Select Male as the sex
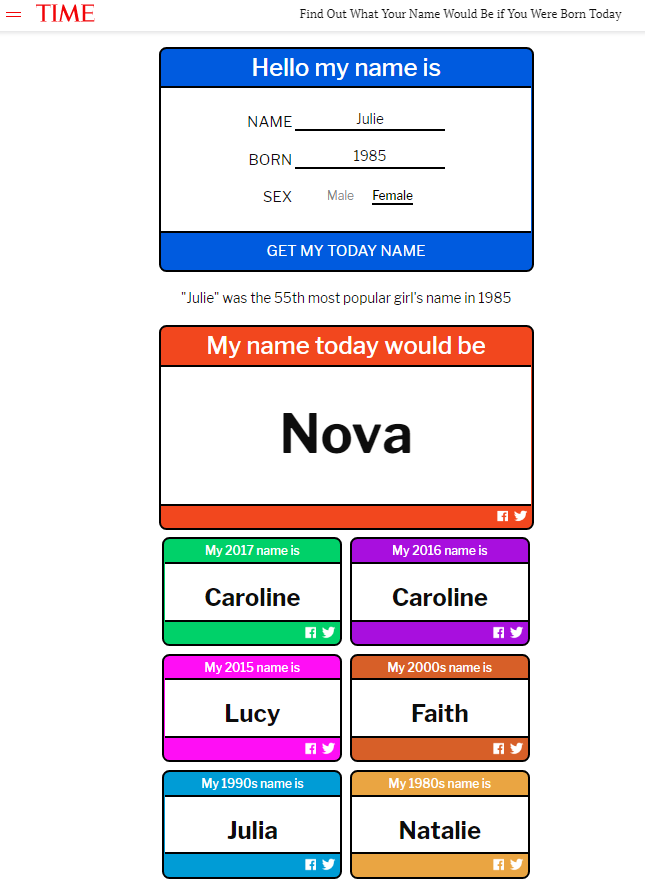Viewport: 645px width, 885px height. pyautogui.click(x=340, y=196)
